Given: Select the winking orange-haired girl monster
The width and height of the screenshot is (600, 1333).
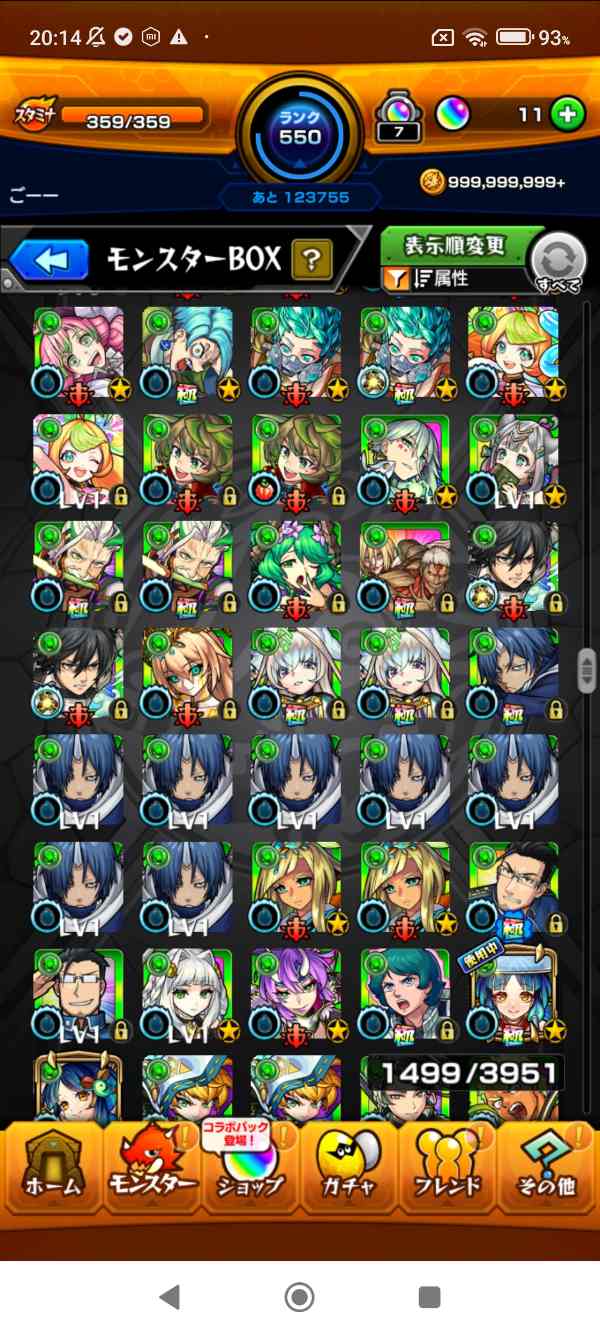Looking at the screenshot, I should (x=78, y=459).
